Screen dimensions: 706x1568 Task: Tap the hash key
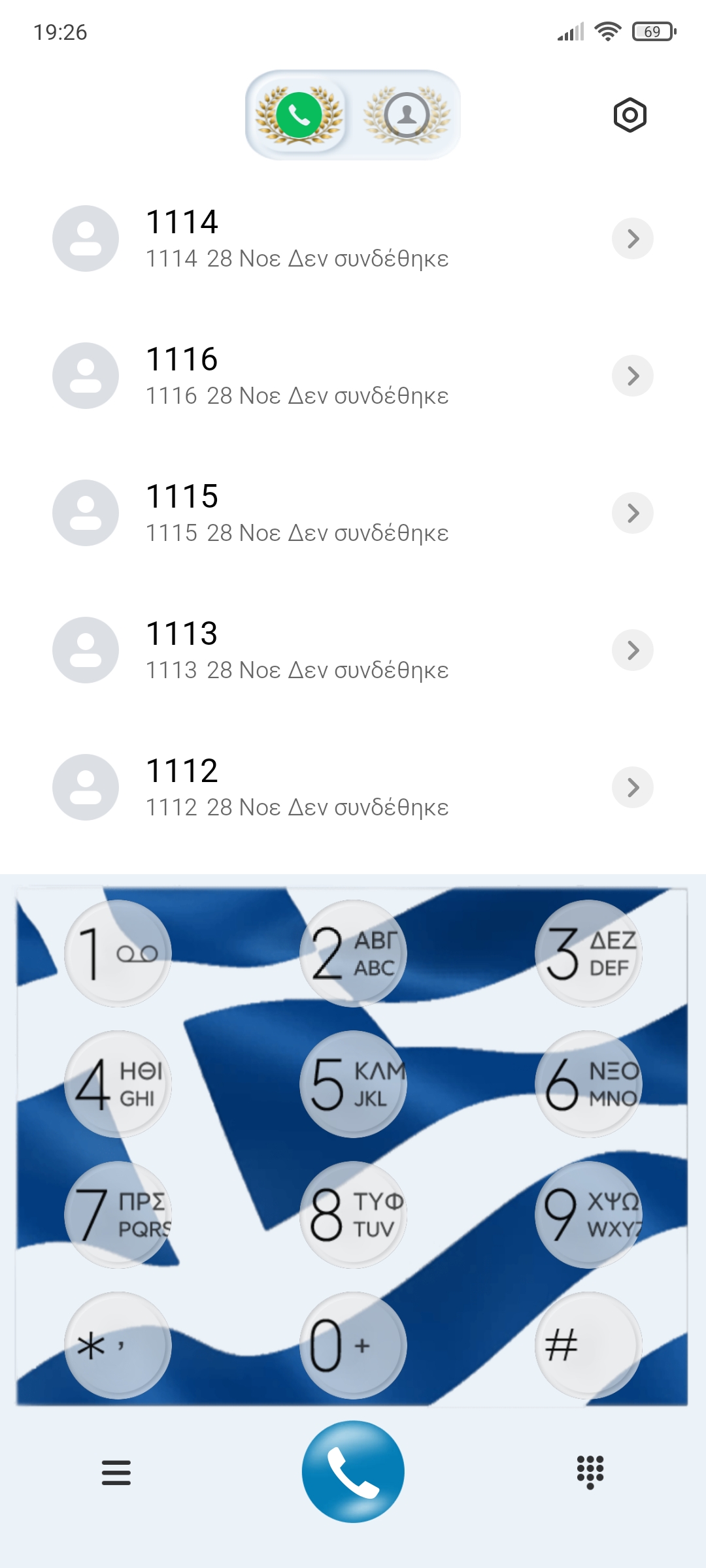point(588,1346)
